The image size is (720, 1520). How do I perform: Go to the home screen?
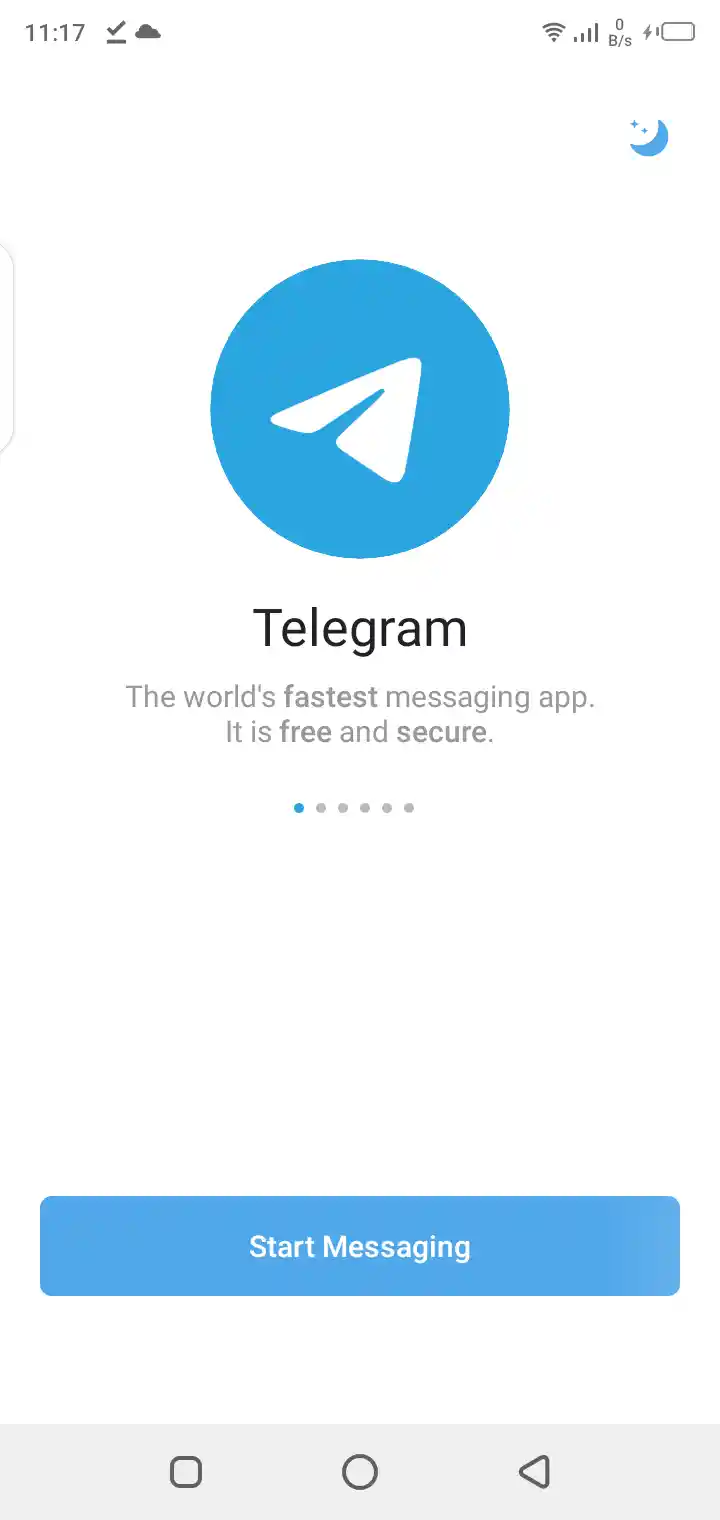(360, 1471)
